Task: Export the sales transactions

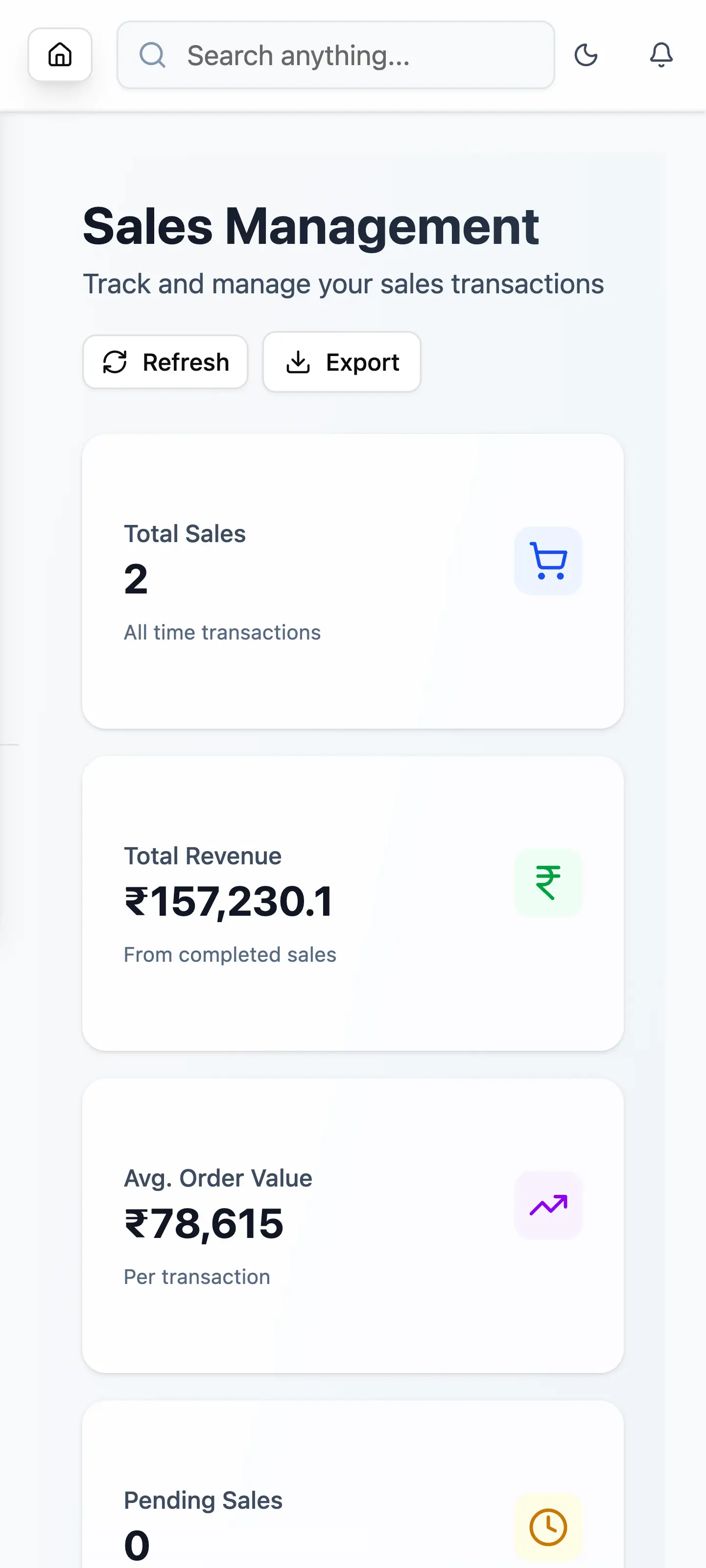Action: coord(341,362)
